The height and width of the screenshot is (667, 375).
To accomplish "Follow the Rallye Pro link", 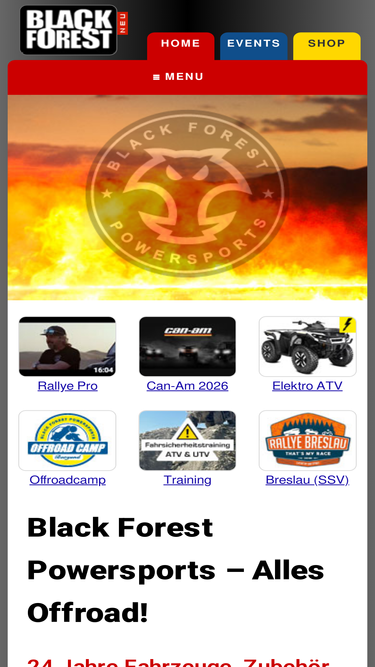I will pos(68,386).
